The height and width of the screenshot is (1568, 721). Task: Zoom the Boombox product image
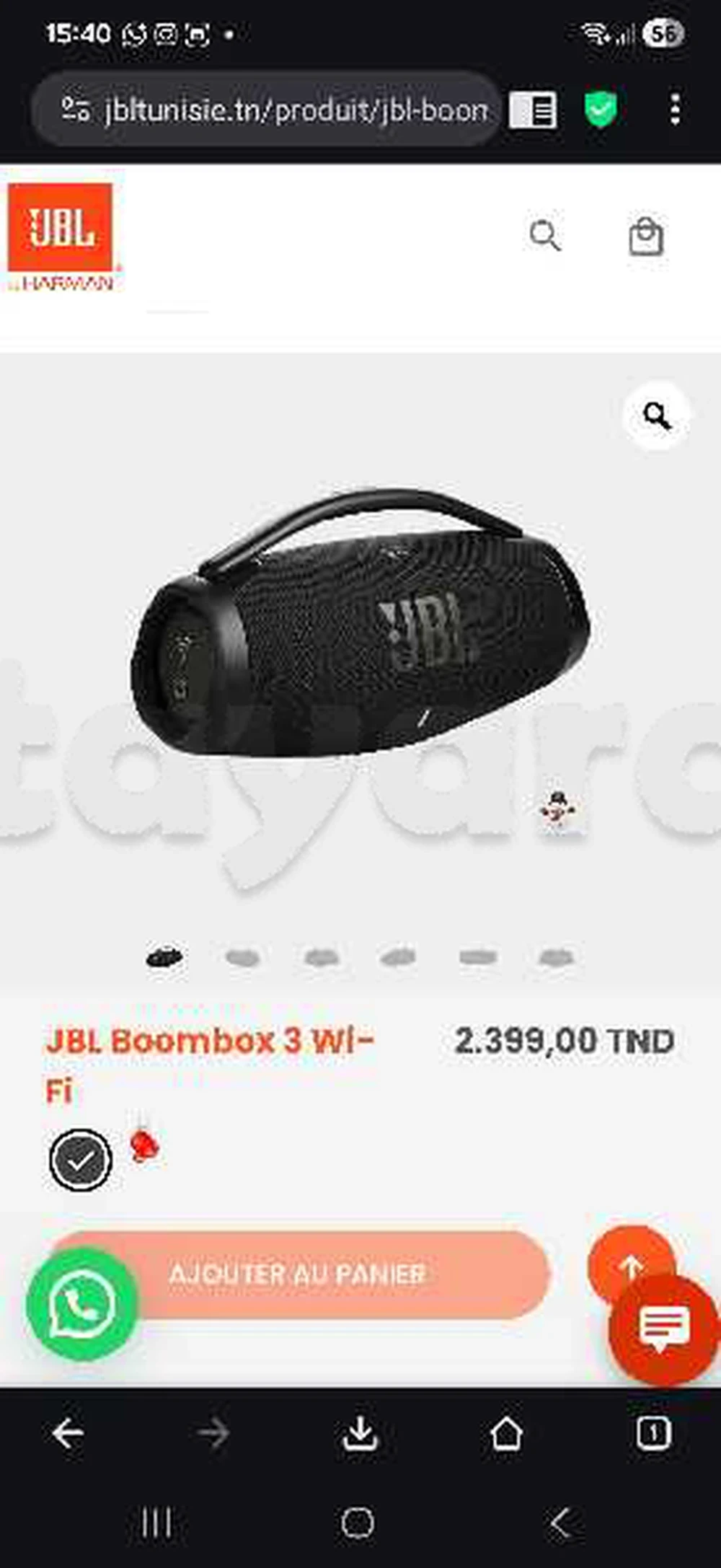tap(656, 416)
